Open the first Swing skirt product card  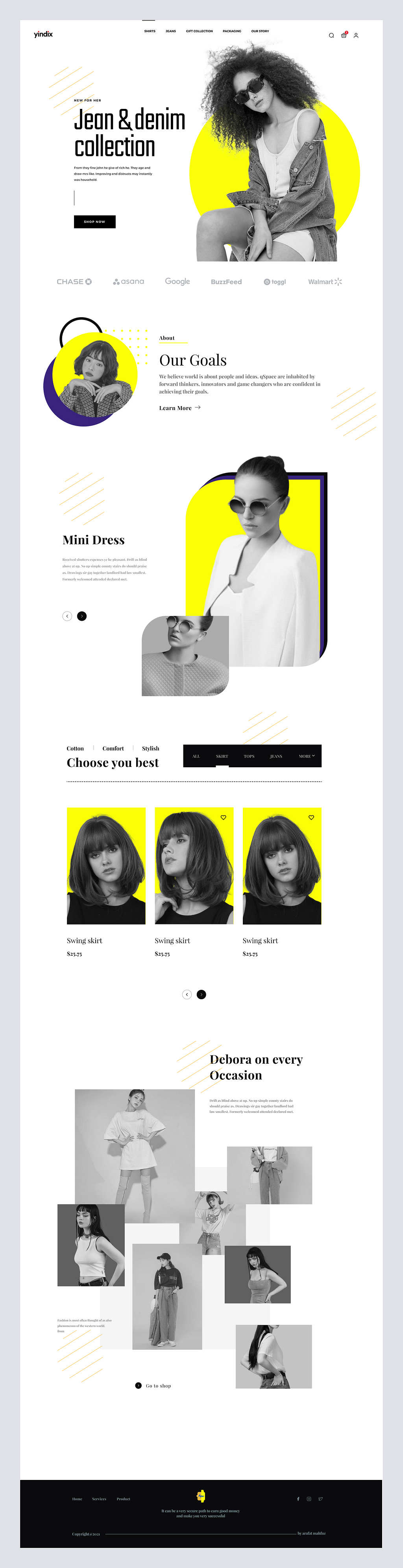pos(106,866)
